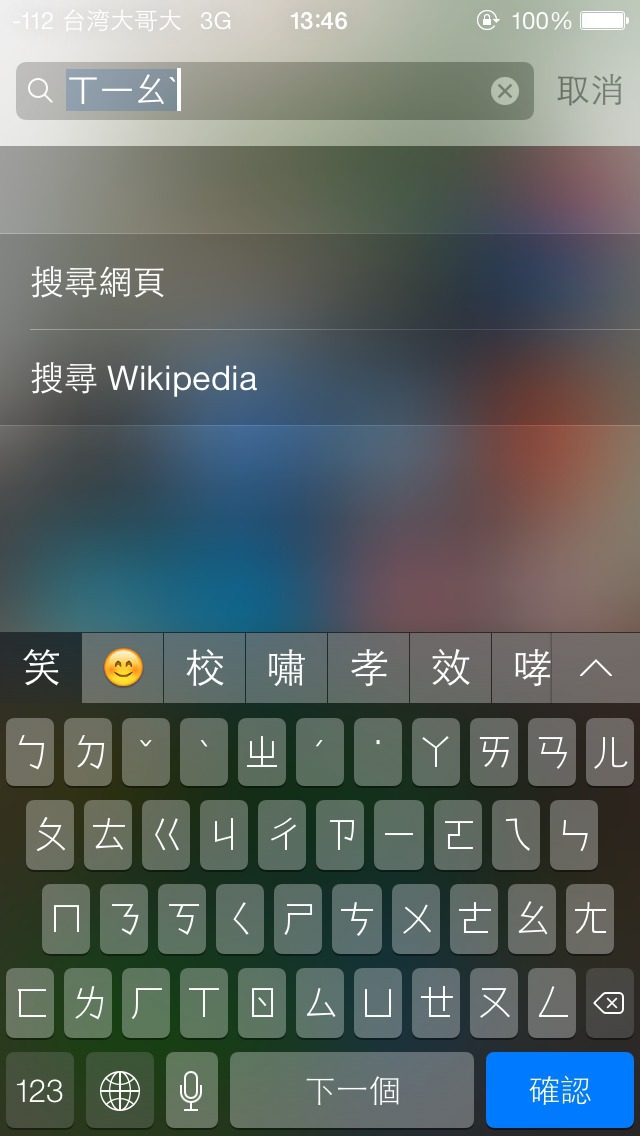Select 搜尋網頁 to search the web
This screenshot has width=640, height=1136.
pos(320,282)
